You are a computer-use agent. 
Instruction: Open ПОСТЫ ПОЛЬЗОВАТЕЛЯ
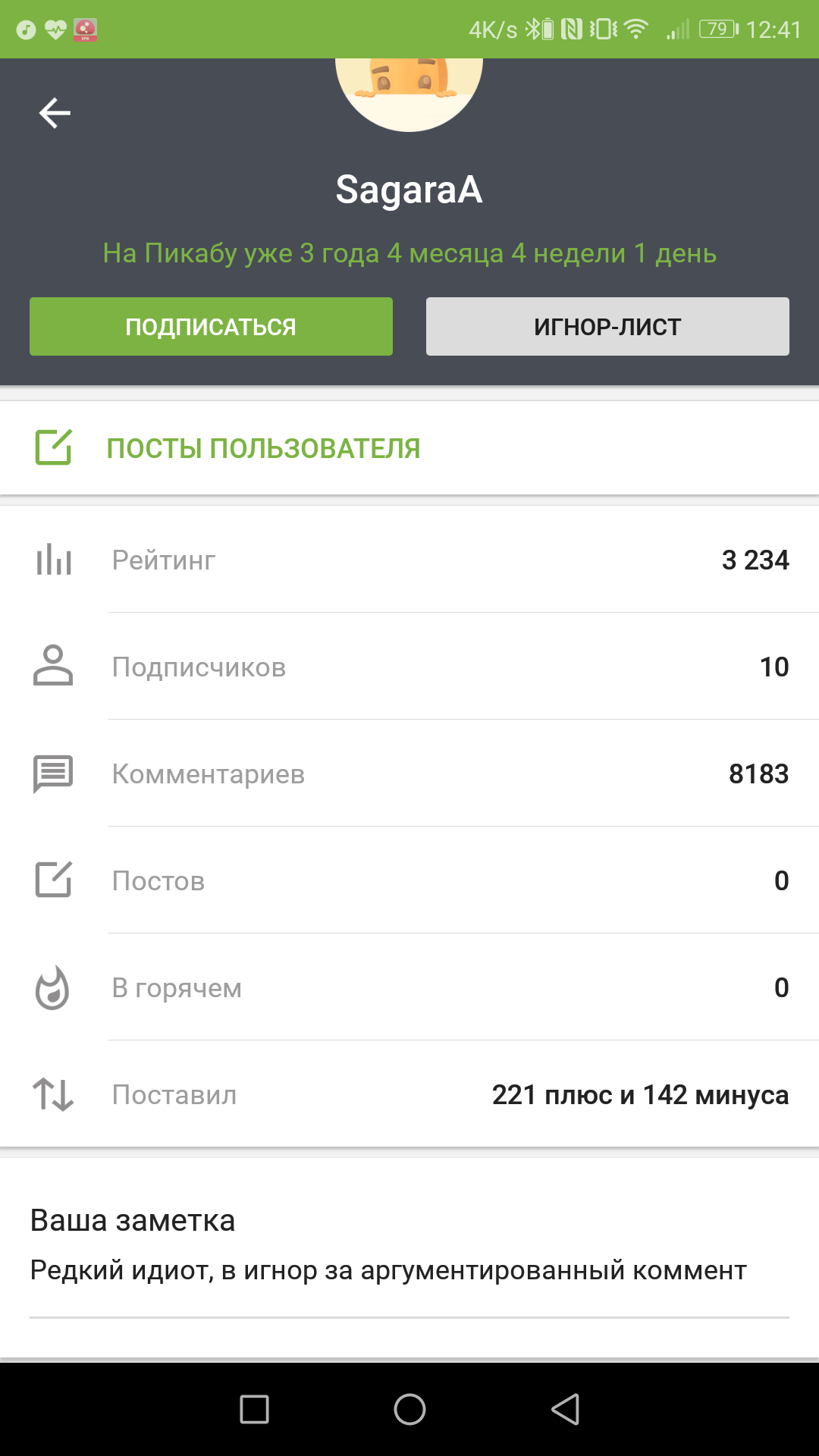[x=262, y=448]
